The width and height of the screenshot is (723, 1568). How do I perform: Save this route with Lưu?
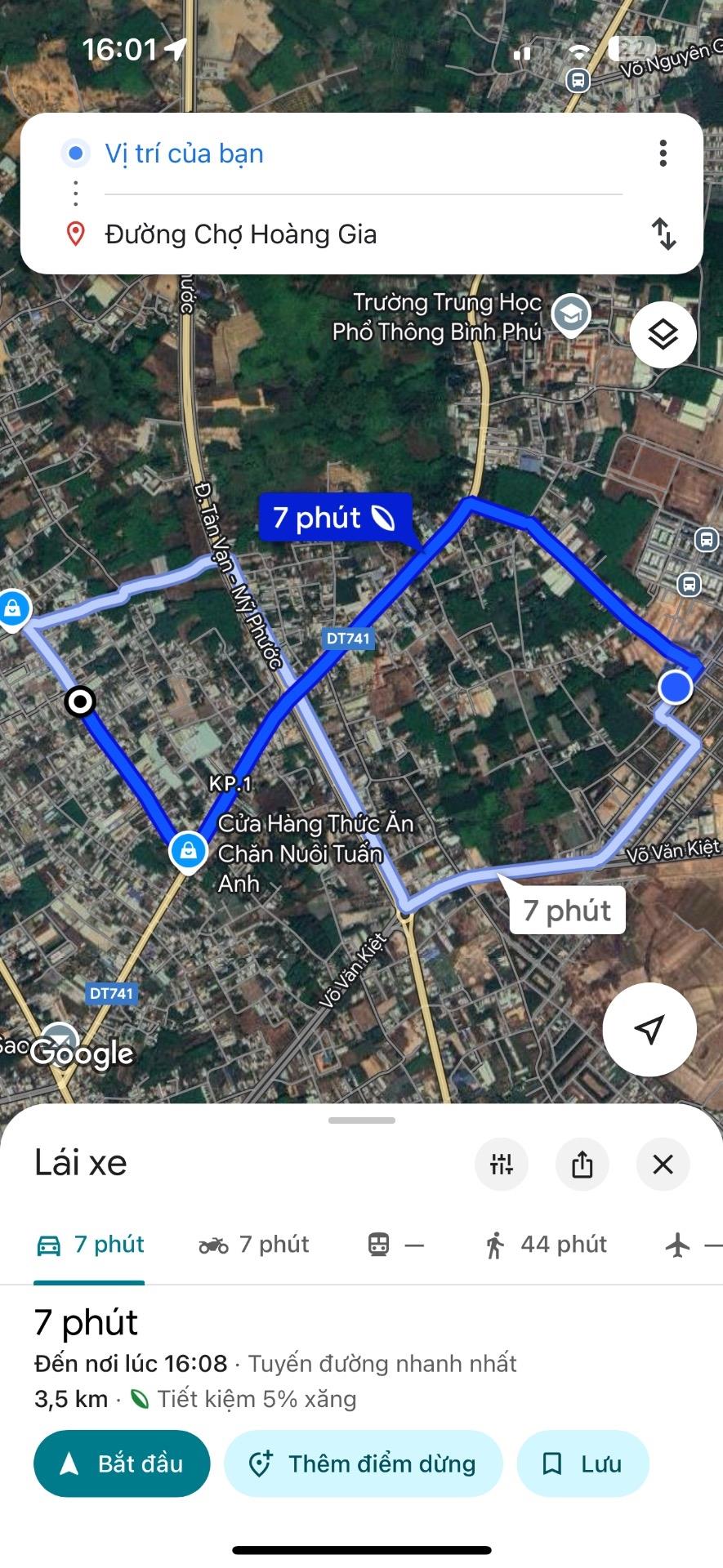coord(583,1463)
